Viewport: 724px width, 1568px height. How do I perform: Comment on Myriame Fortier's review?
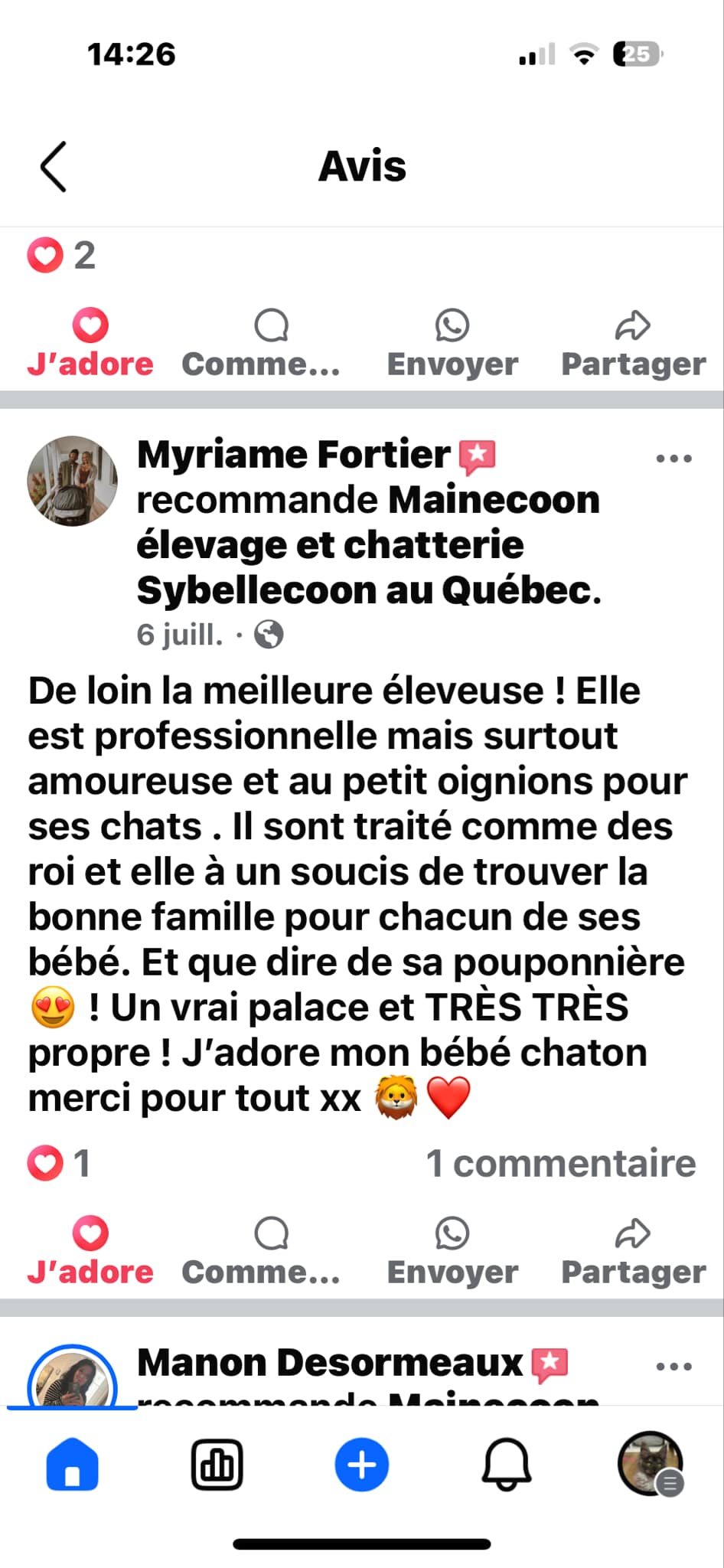(261, 1252)
